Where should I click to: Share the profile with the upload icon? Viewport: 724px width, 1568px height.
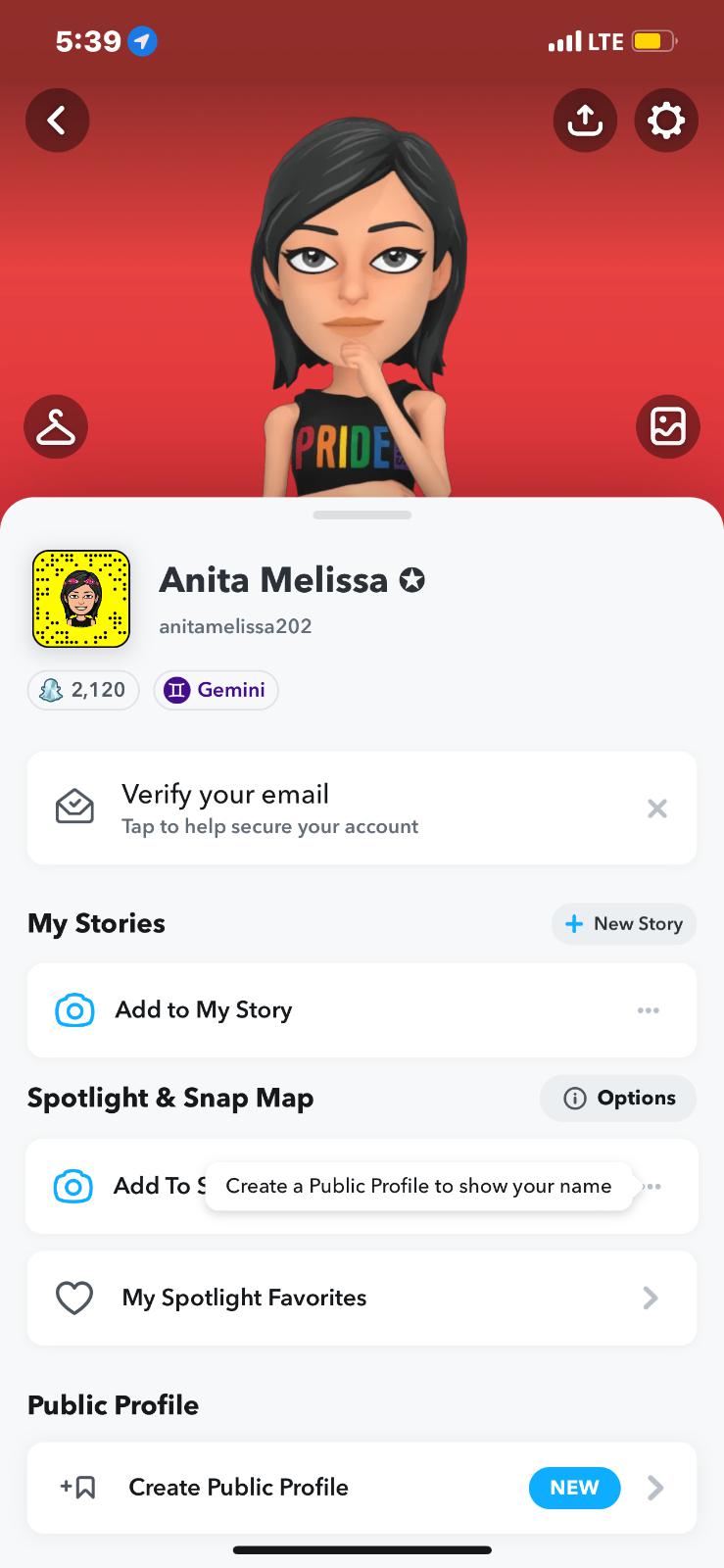tap(585, 121)
